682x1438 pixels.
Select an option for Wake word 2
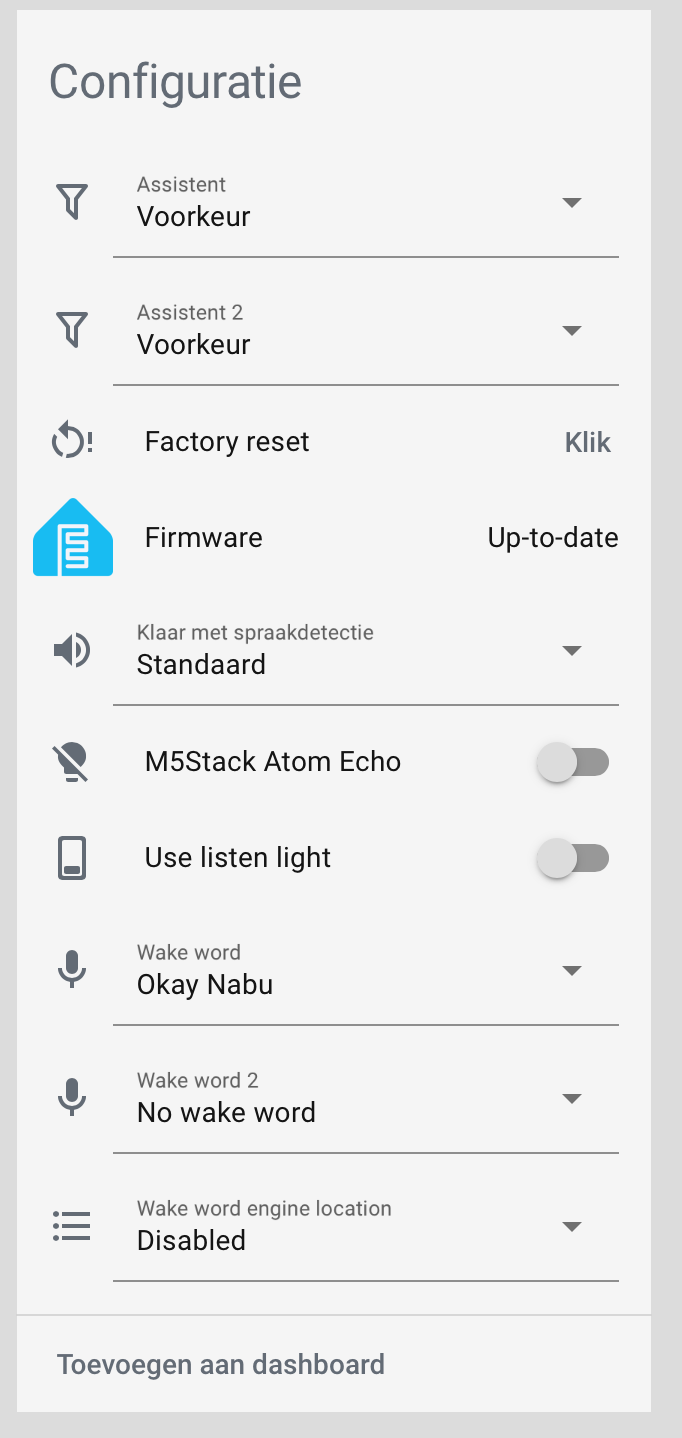click(x=365, y=1099)
